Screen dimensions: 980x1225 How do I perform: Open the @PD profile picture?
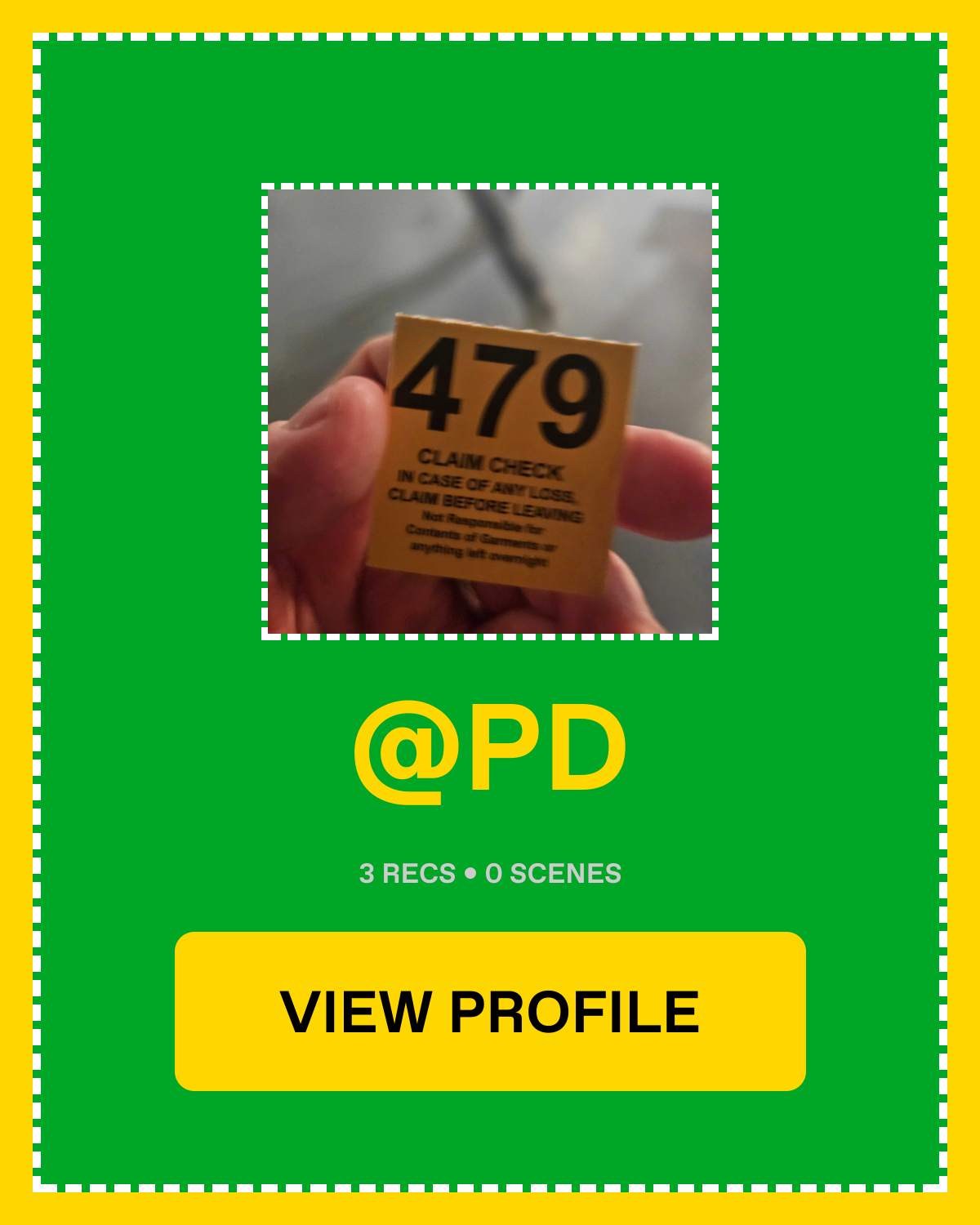[x=490, y=412]
